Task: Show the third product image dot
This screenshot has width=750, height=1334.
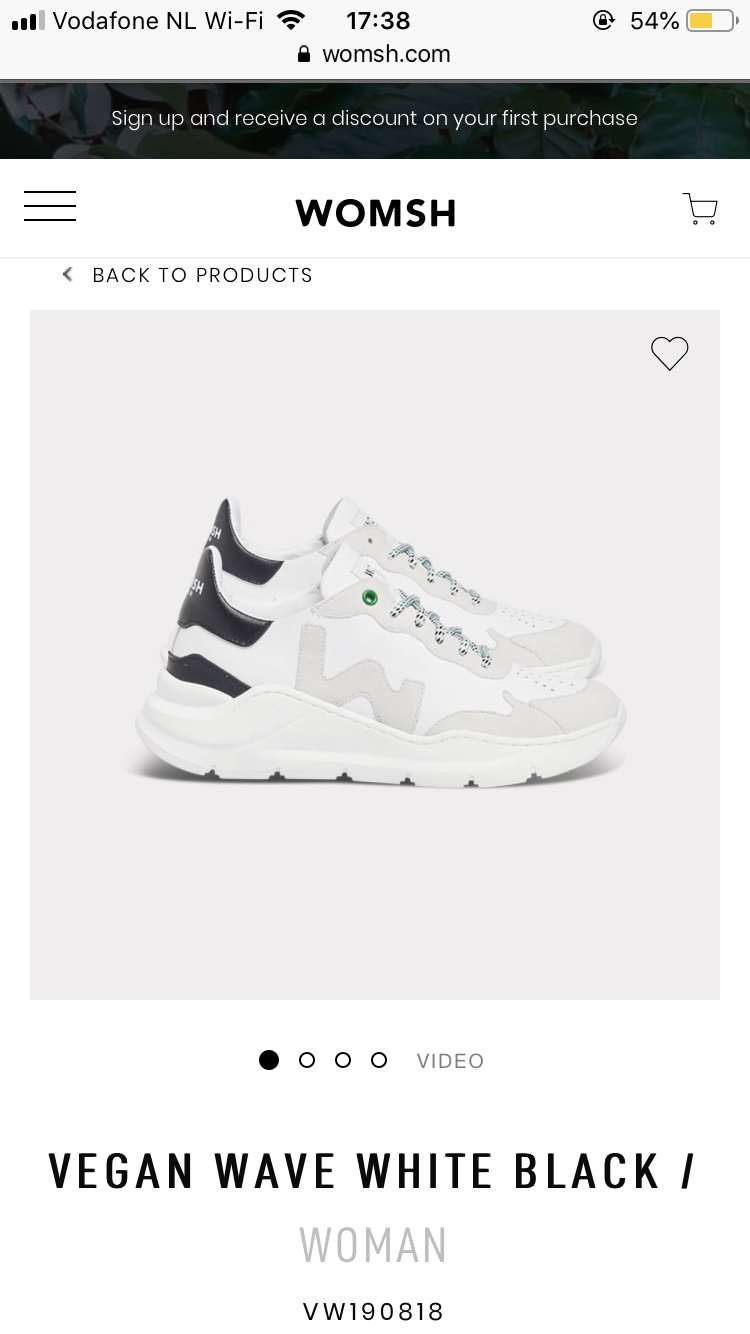Action: 343,1060
